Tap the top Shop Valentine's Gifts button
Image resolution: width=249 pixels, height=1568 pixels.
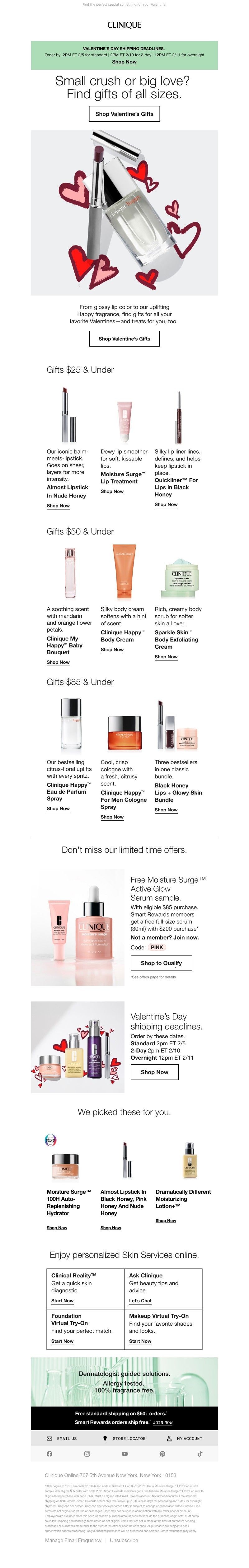(x=124, y=114)
